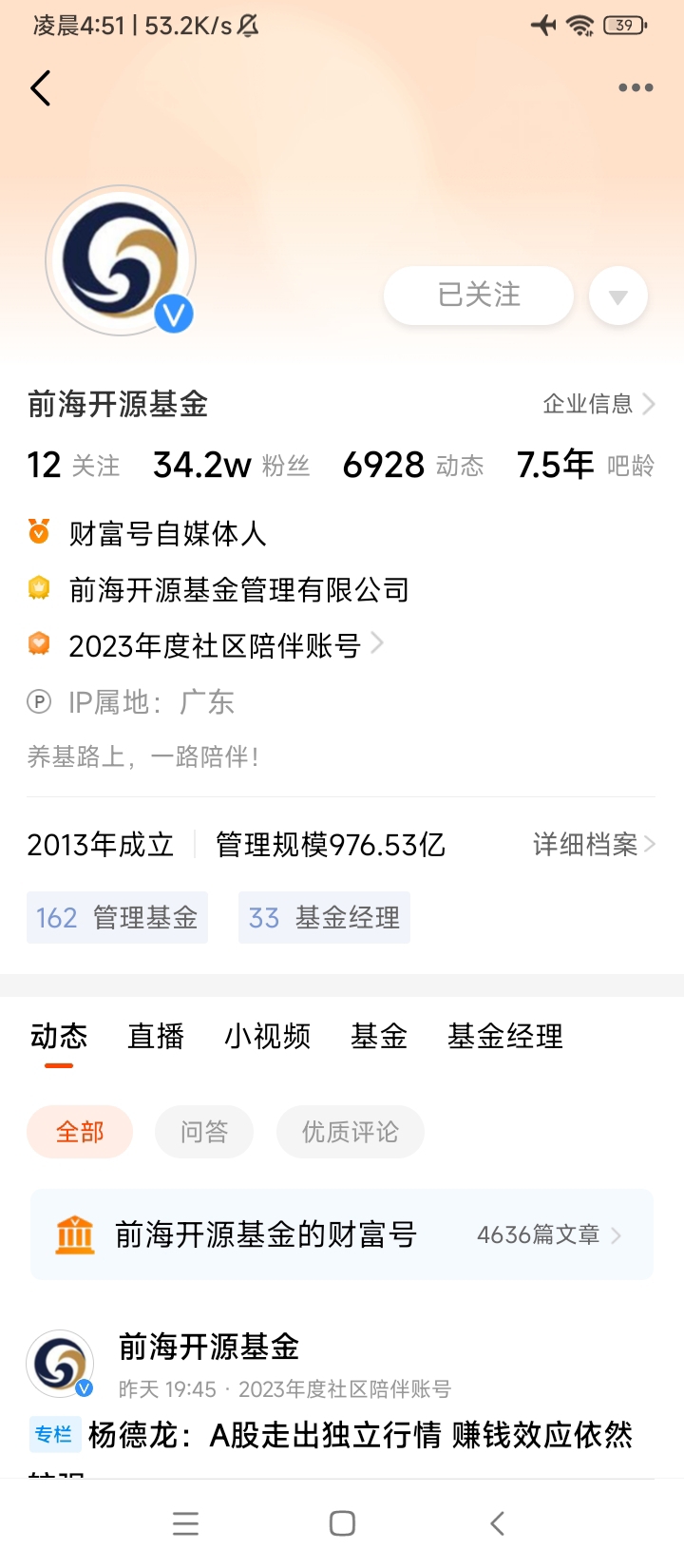Open 详细档案 detailed profile
This screenshot has height=1568, width=684.
[594, 844]
